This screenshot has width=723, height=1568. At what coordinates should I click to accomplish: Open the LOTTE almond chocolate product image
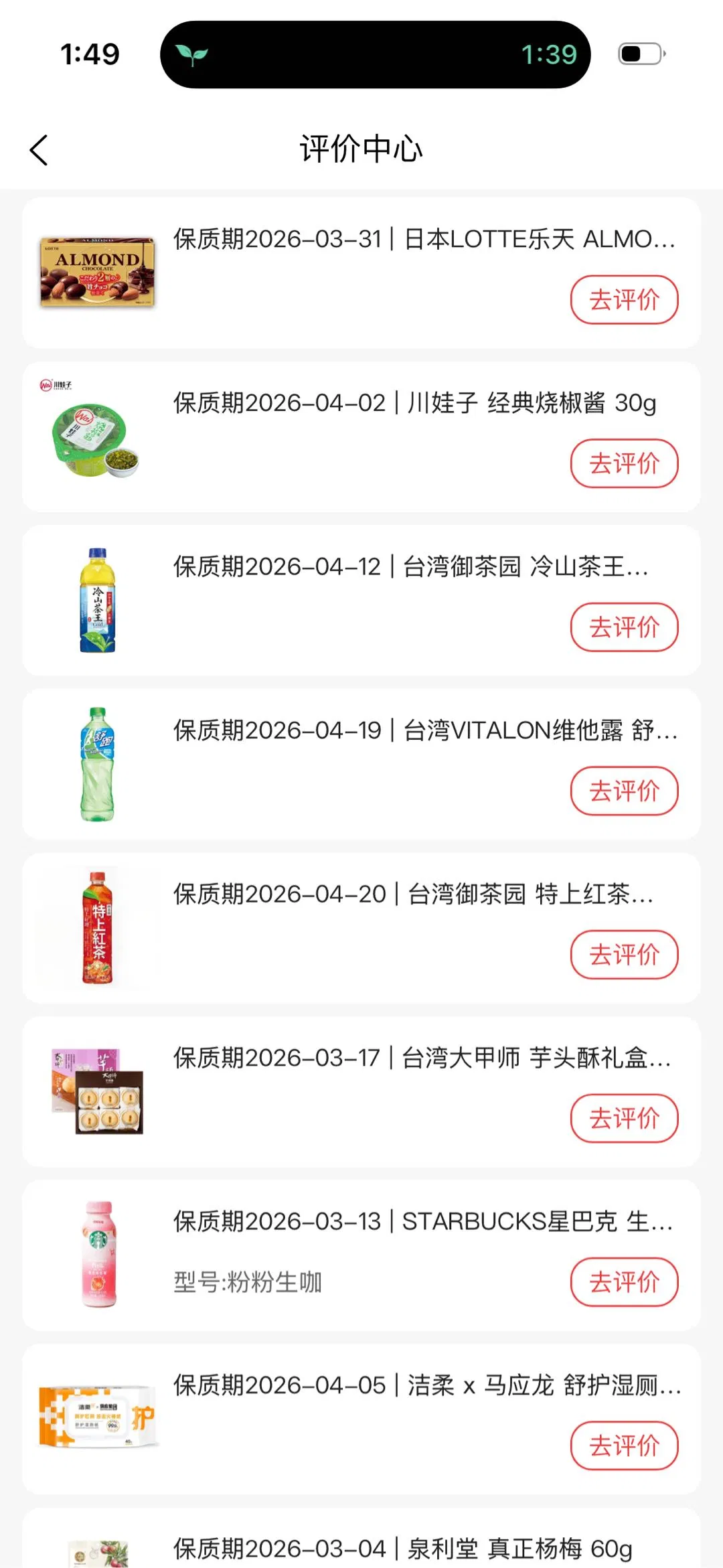coord(98,272)
